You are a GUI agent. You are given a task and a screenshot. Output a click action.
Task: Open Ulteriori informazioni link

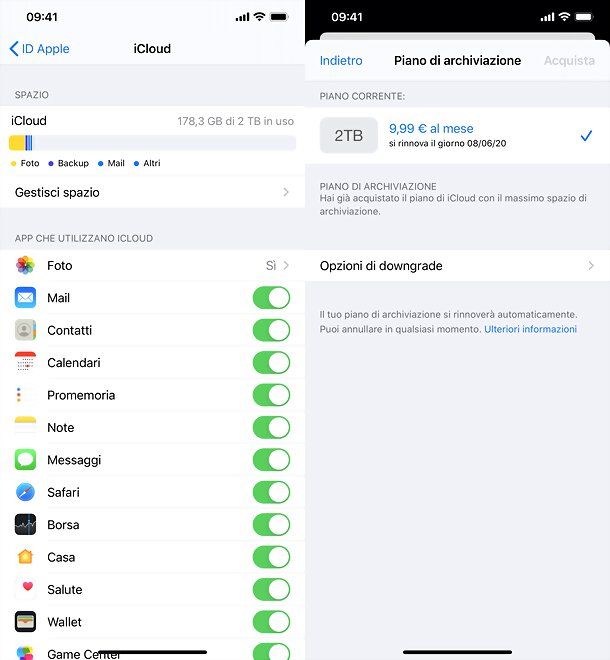click(x=530, y=329)
